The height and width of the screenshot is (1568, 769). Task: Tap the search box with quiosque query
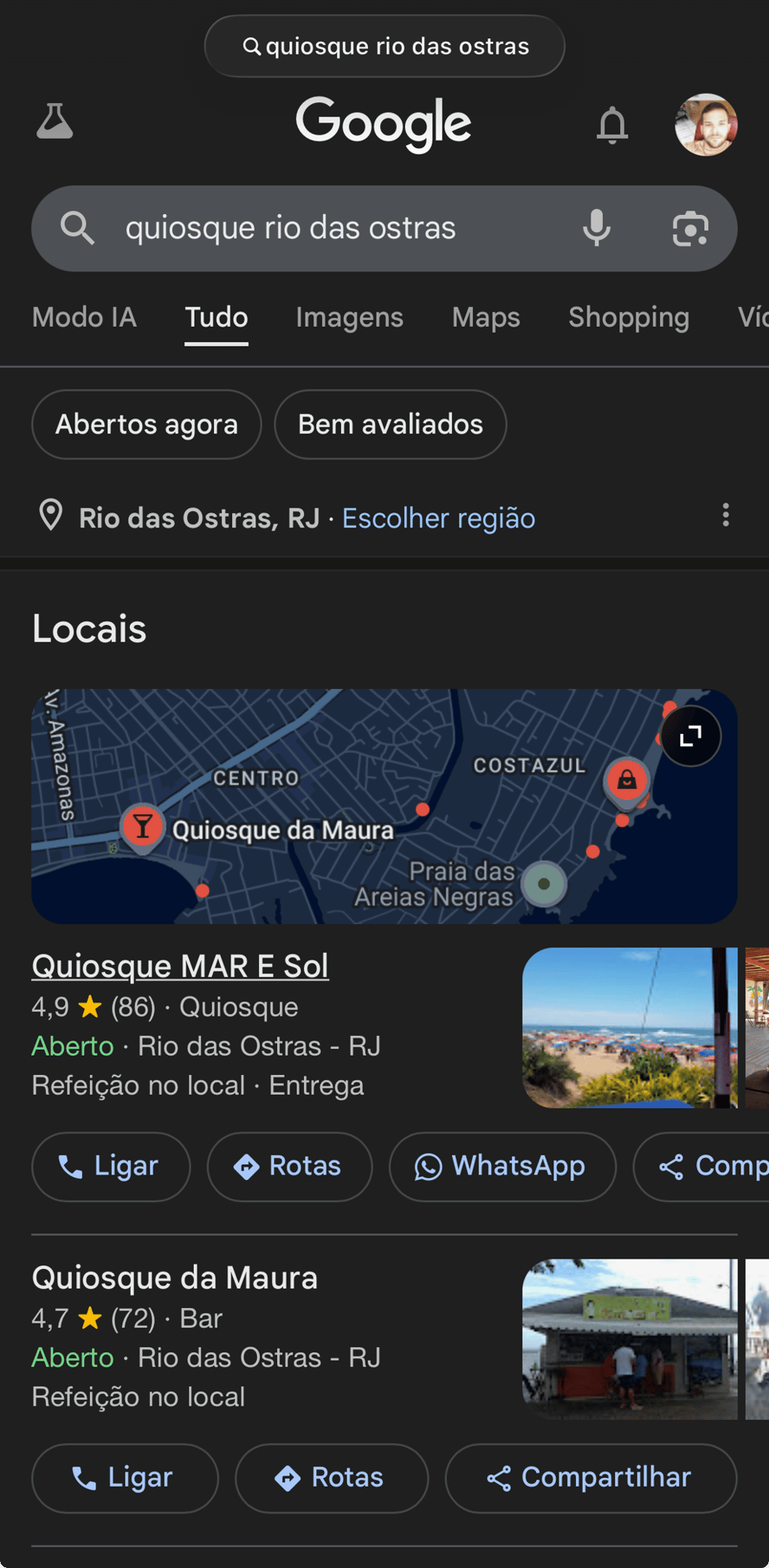pyautogui.click(x=330, y=228)
